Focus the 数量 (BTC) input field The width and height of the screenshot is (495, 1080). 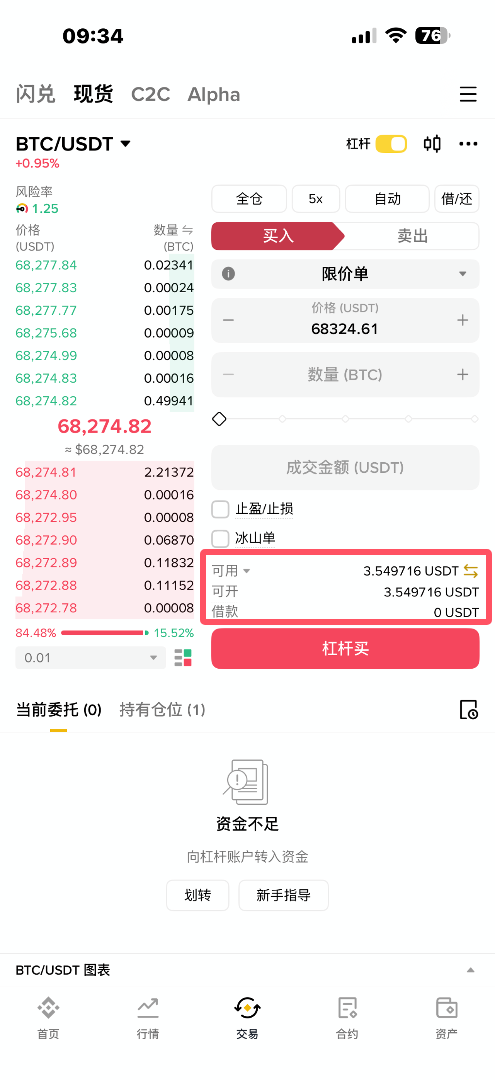tap(345, 375)
